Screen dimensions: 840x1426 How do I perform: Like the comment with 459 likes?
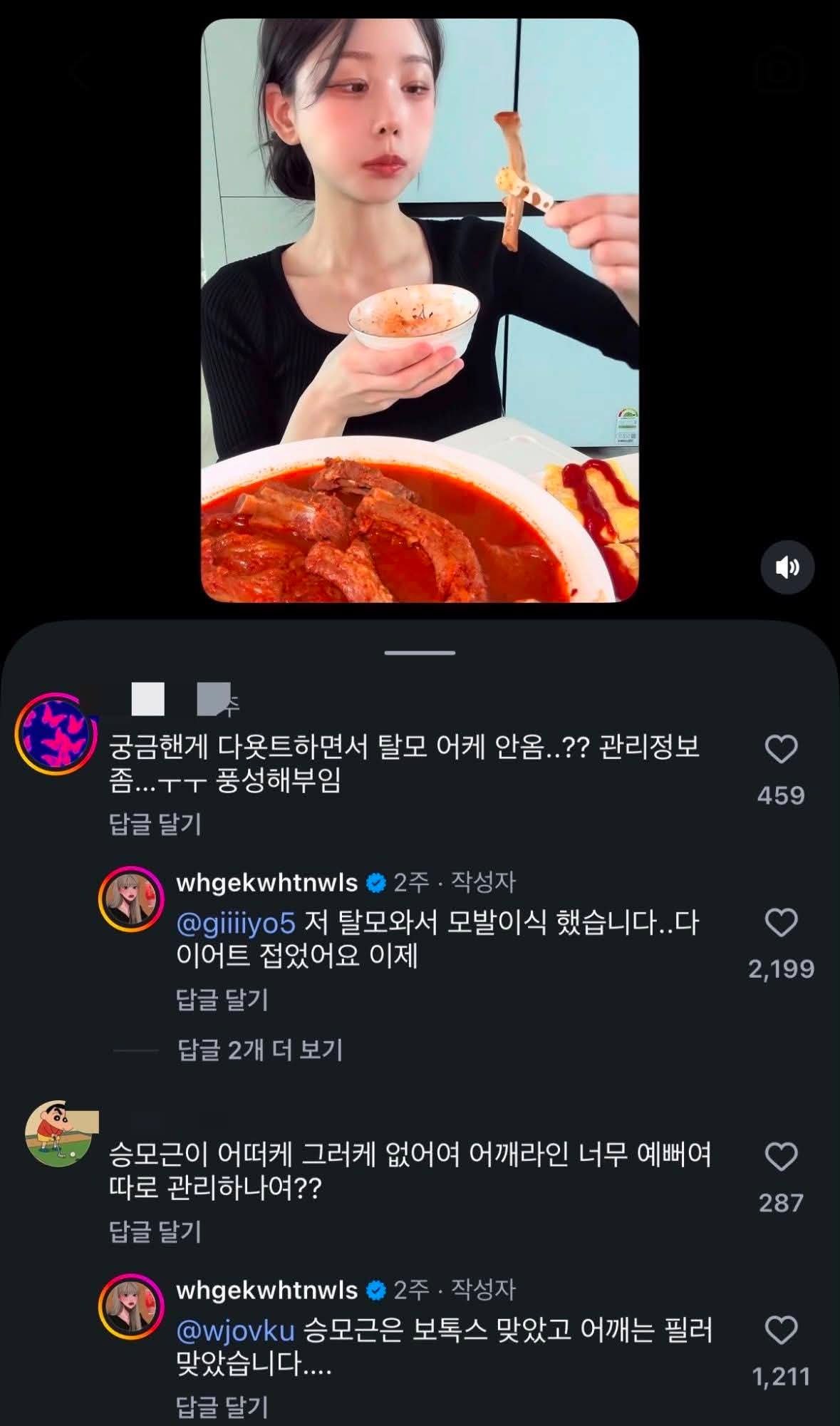click(781, 750)
